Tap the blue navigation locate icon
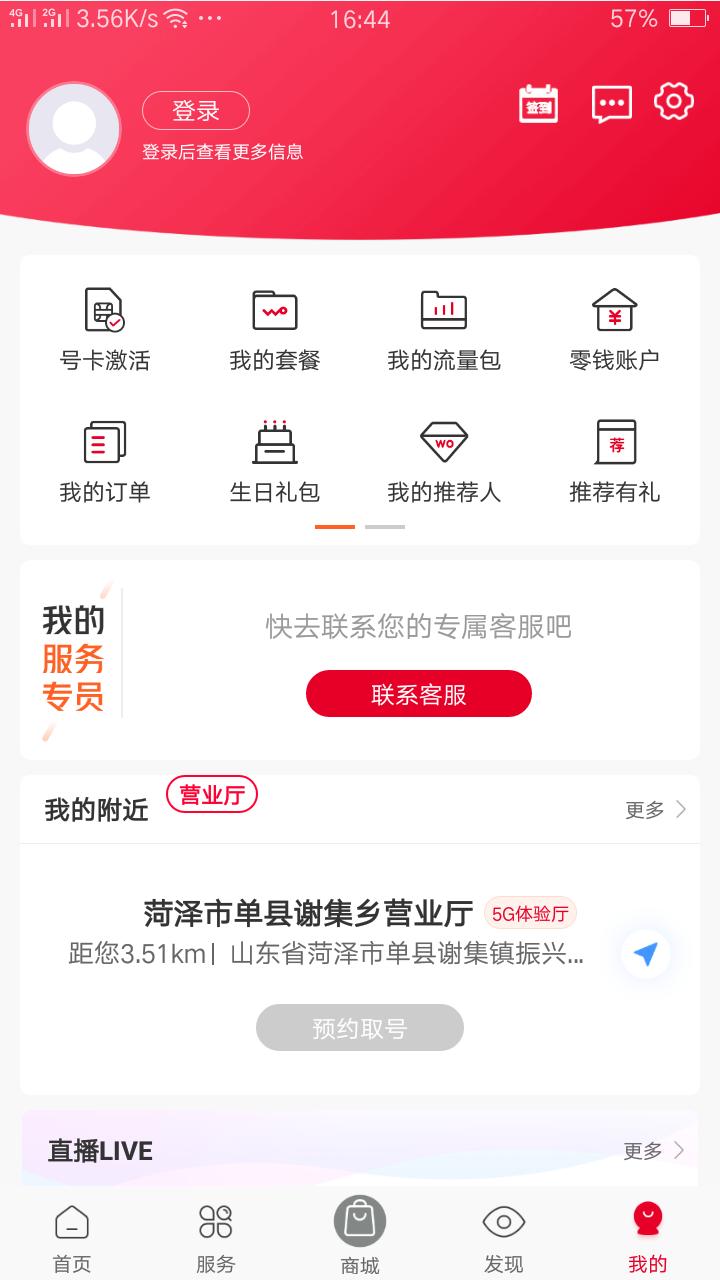Viewport: 720px width, 1280px height. coord(647,954)
